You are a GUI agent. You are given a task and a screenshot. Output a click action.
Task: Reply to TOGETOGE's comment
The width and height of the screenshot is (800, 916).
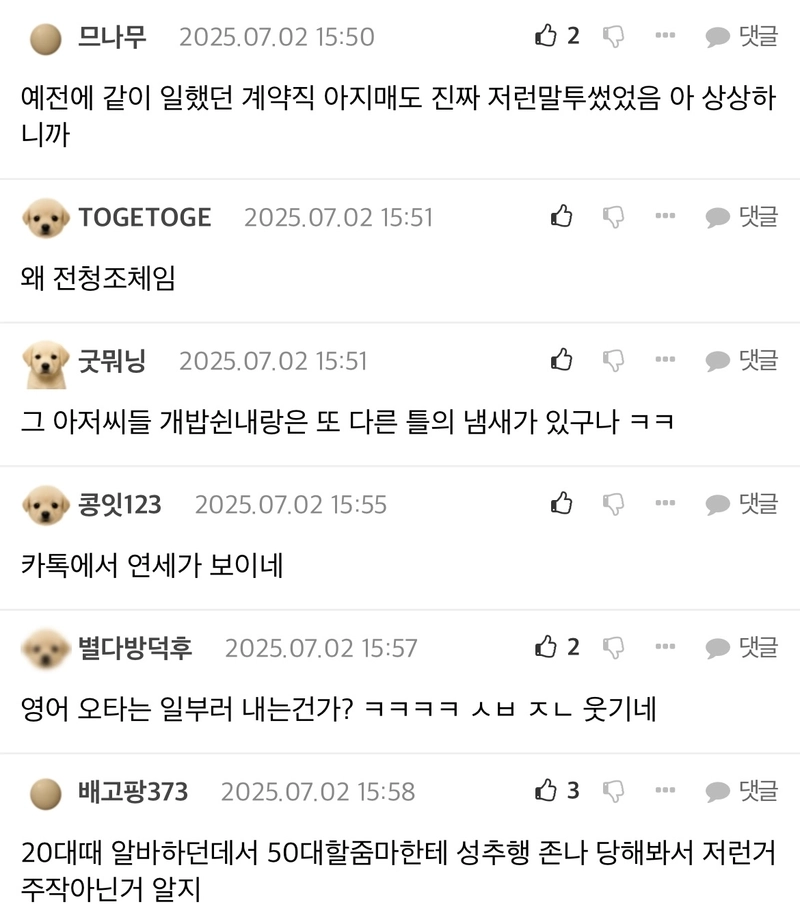741,216
